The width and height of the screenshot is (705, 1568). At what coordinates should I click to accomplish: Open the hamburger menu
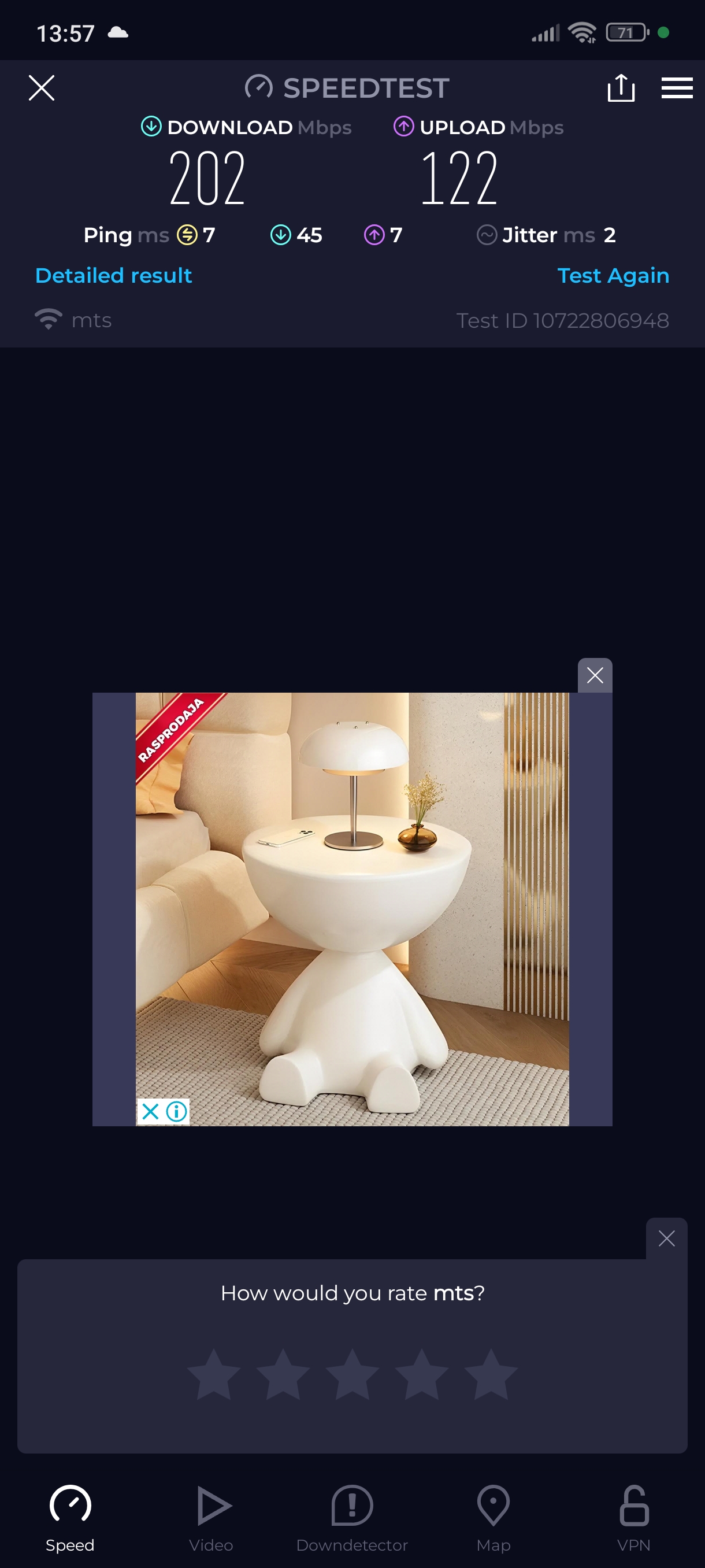[x=677, y=88]
